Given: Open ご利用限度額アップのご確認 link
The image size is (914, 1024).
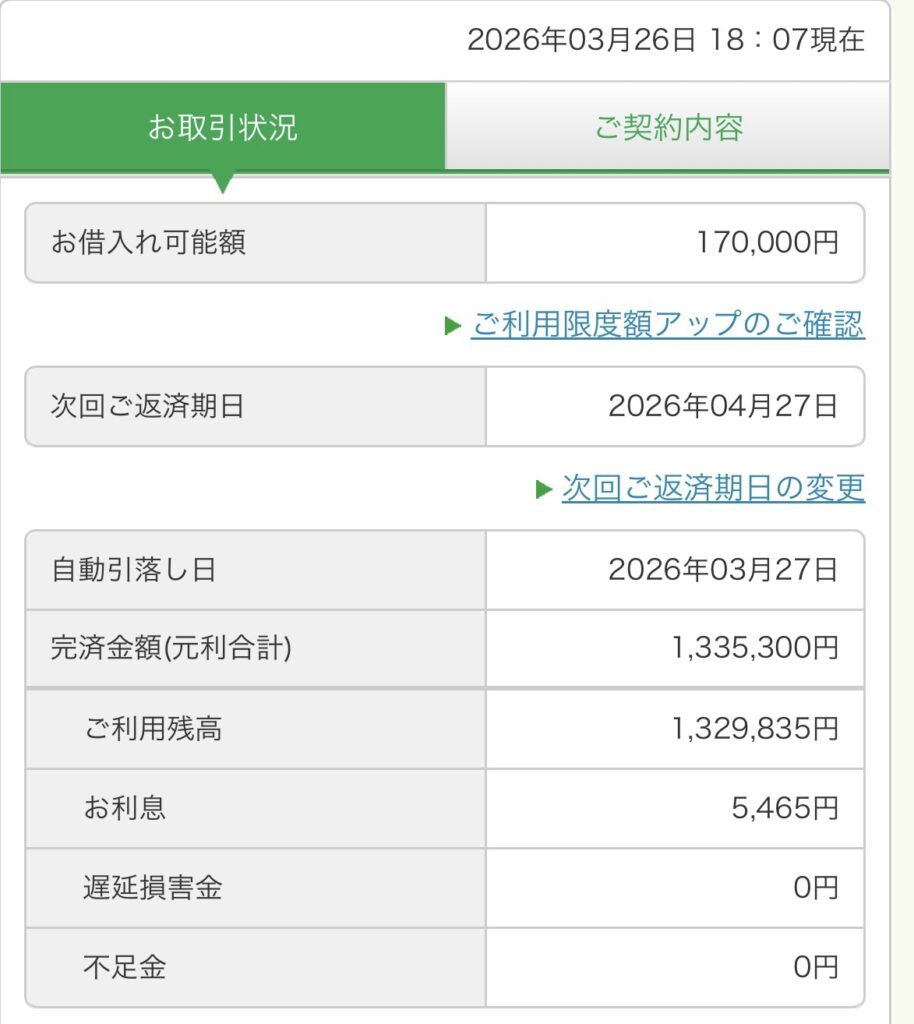Looking at the screenshot, I should (x=667, y=325).
